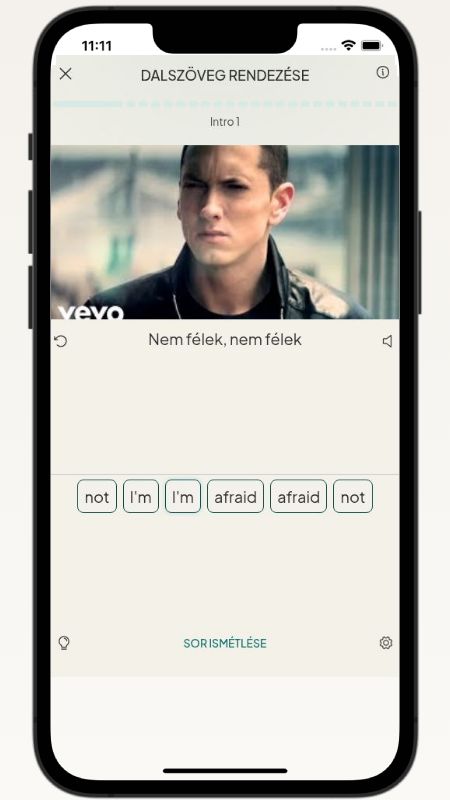Tap the music video player
This screenshot has height=800, width=450.
pyautogui.click(x=225, y=232)
